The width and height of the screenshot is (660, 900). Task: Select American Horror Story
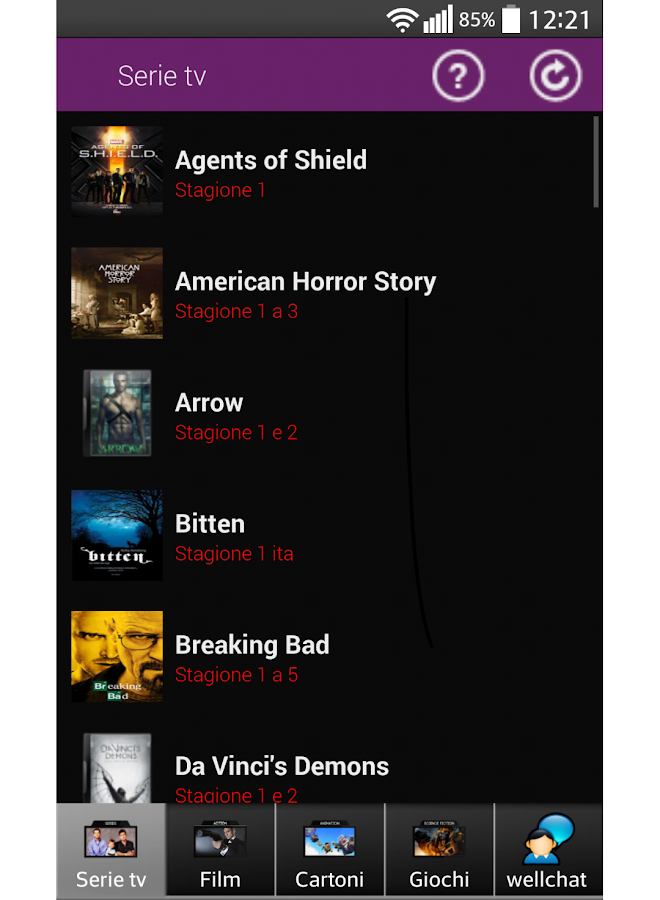click(x=305, y=294)
